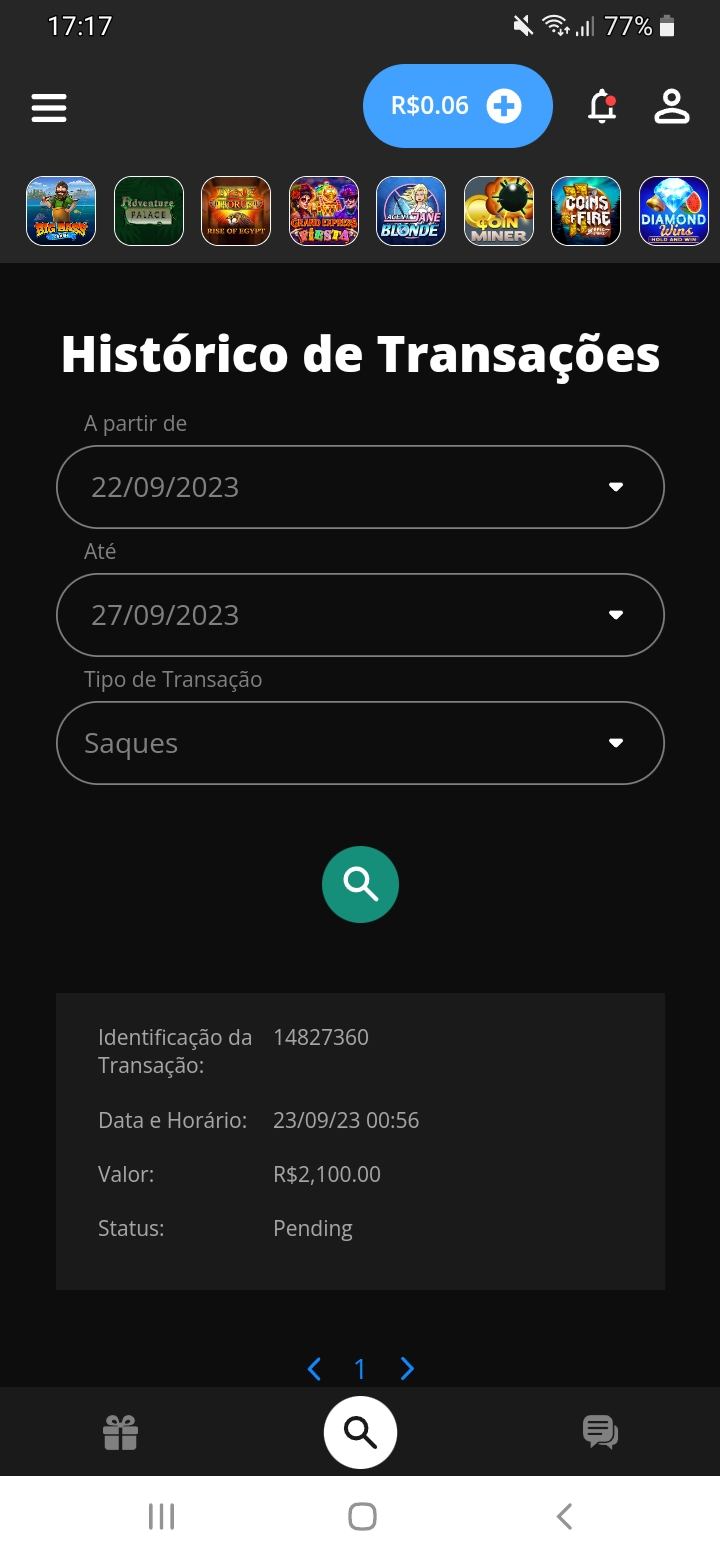Open the chat support icon

[600, 1432]
